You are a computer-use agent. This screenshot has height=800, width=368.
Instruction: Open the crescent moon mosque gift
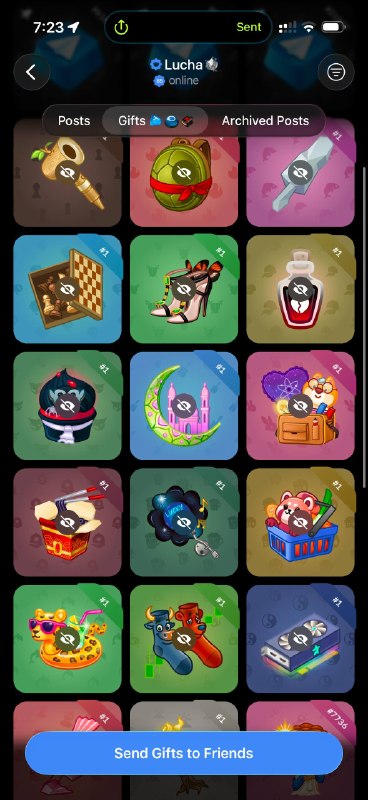184,406
